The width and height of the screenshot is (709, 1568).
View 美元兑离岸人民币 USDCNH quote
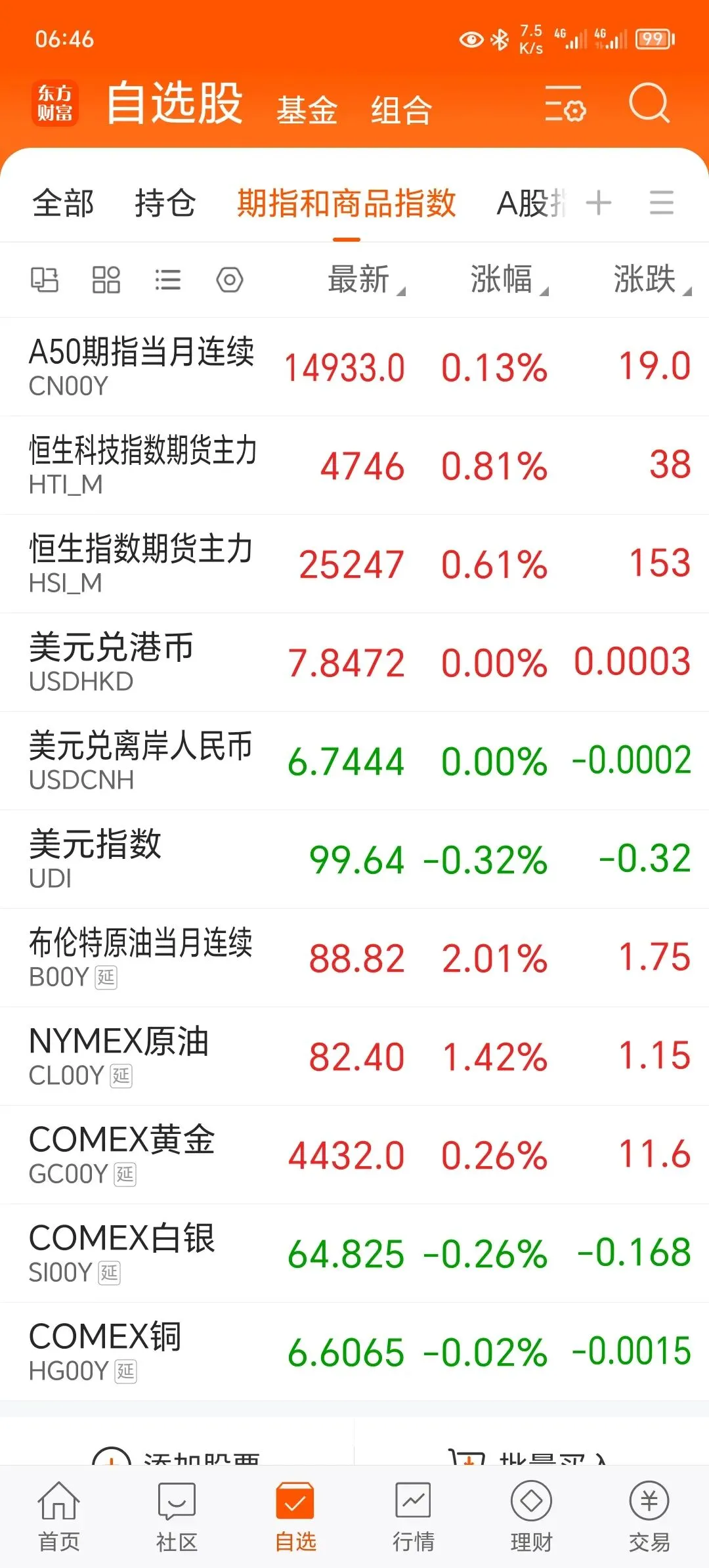354,760
